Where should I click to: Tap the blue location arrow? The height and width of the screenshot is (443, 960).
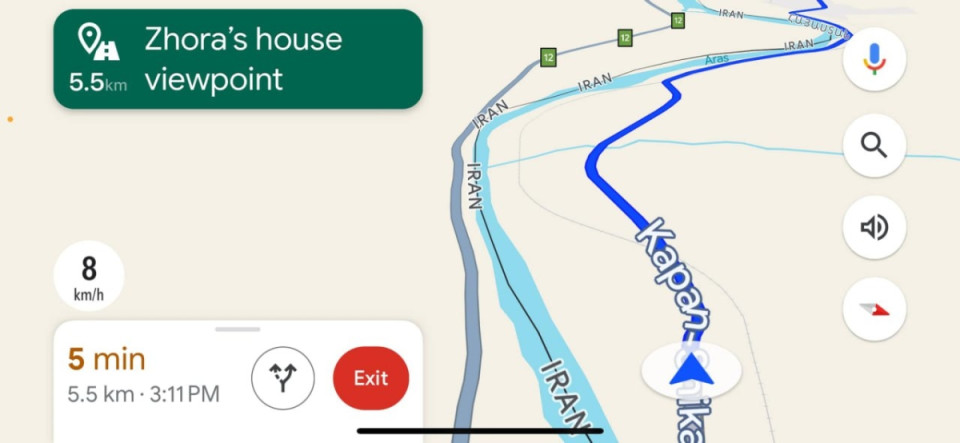click(690, 374)
